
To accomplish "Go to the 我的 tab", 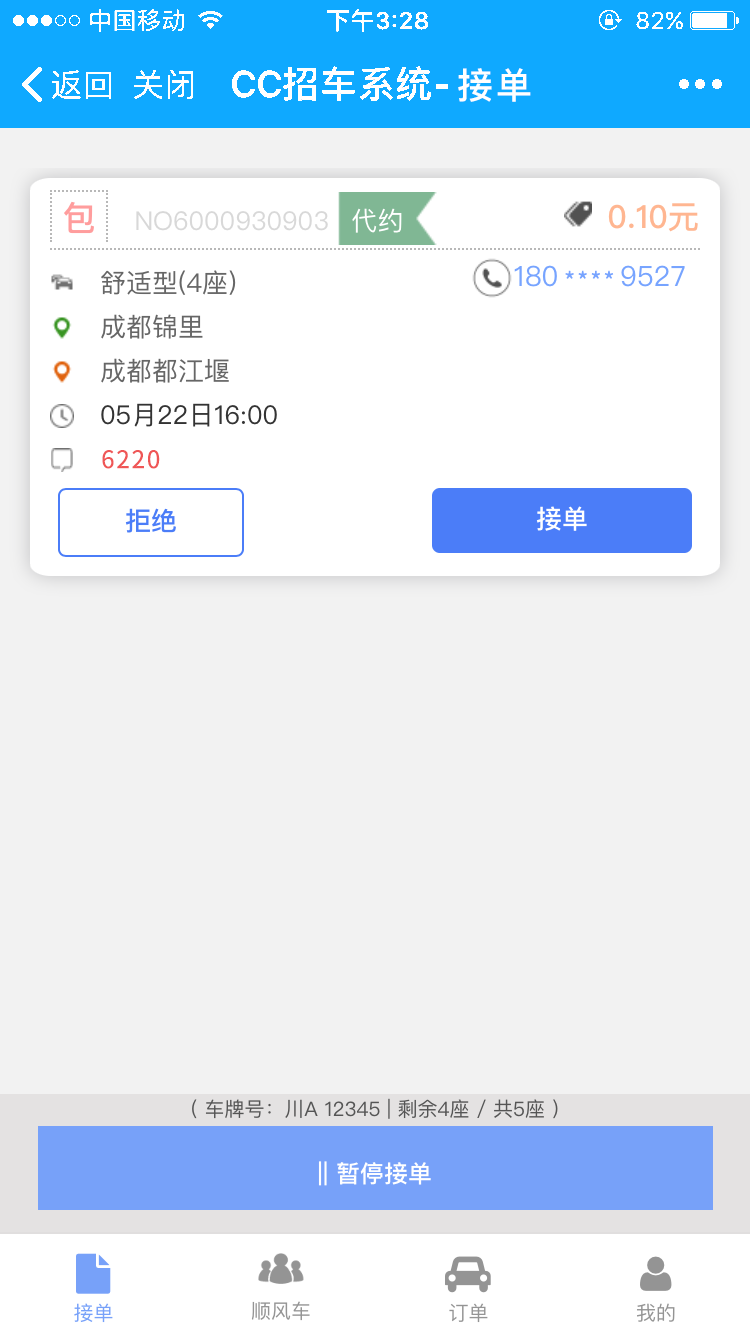I will 656,1287.
